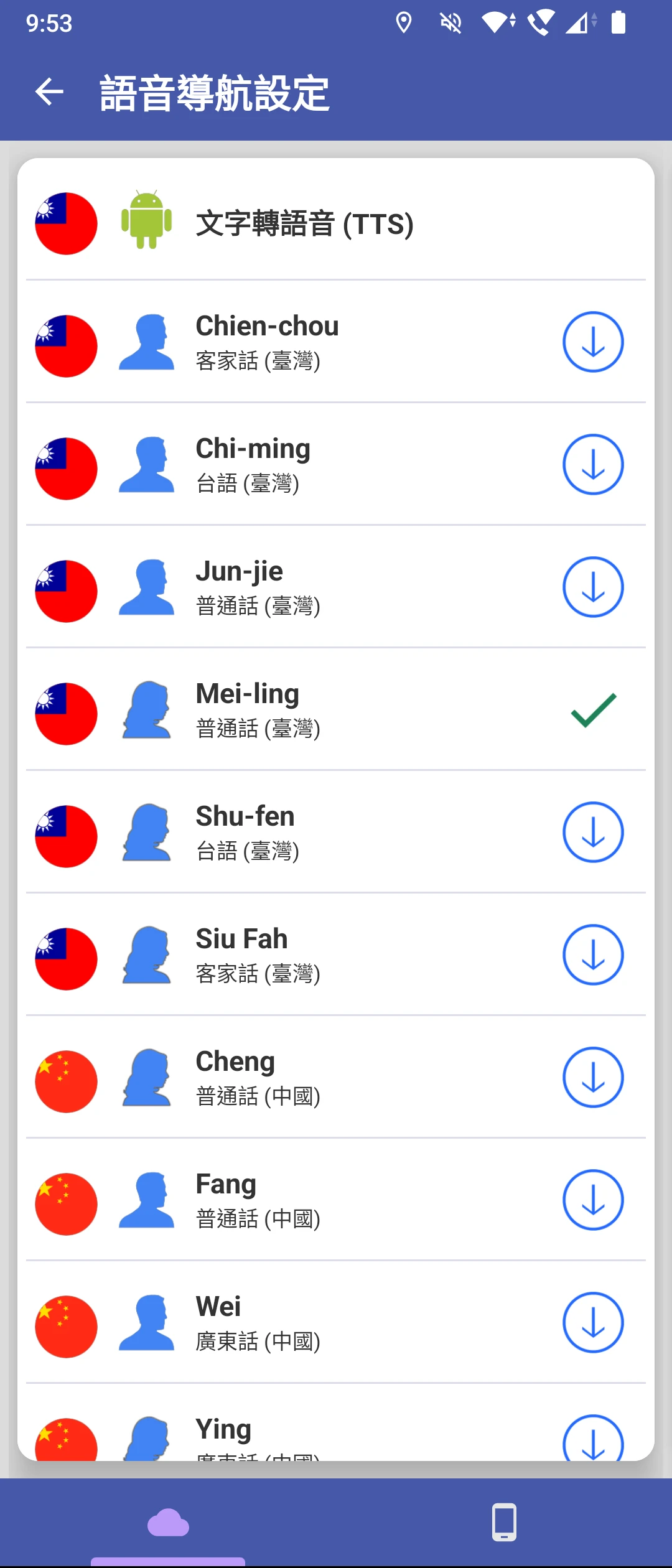This screenshot has width=672, height=1568.
Task: Download the Siu Fah voice
Action: pos(593,955)
